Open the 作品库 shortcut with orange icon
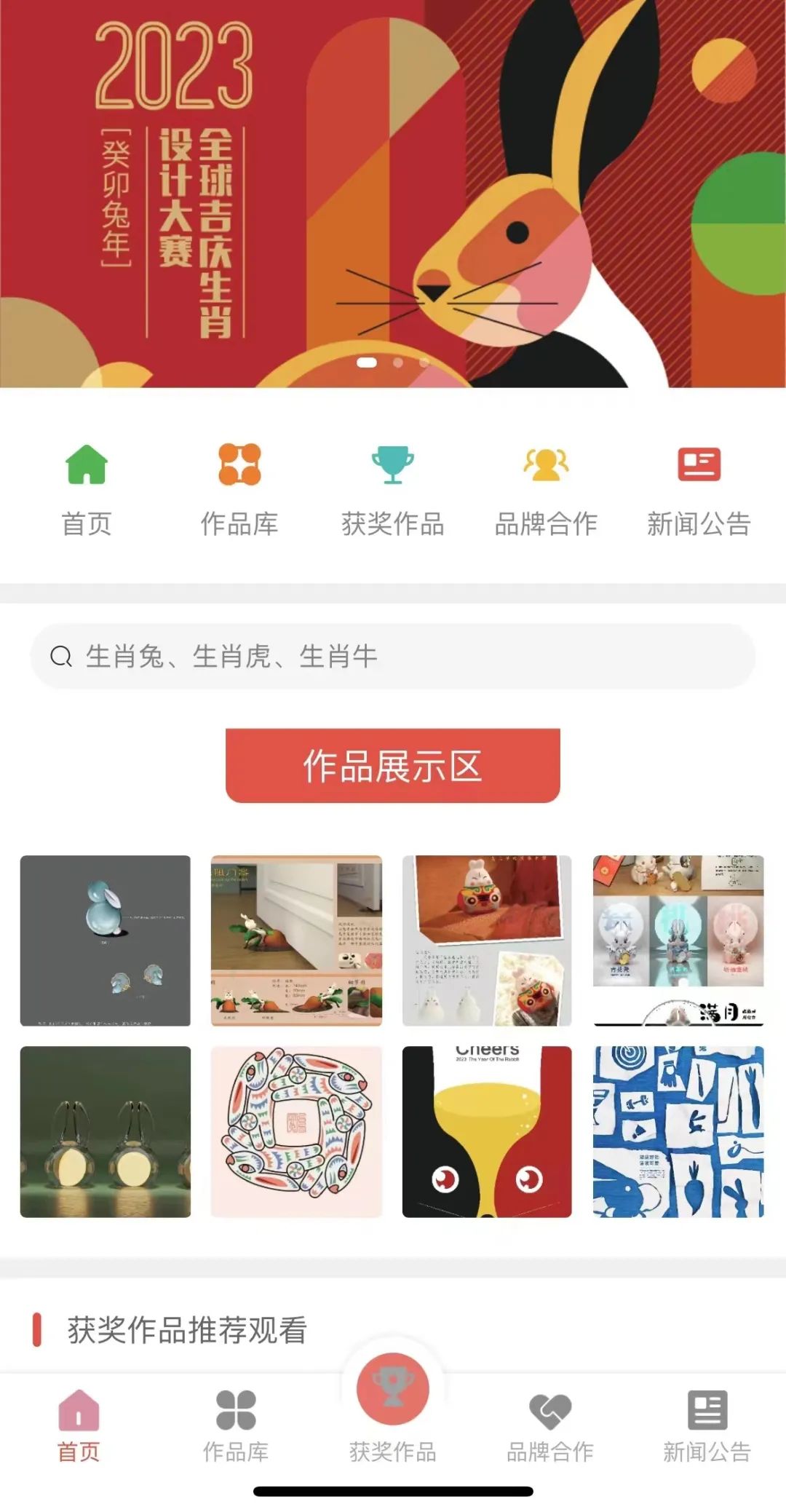 [x=239, y=466]
